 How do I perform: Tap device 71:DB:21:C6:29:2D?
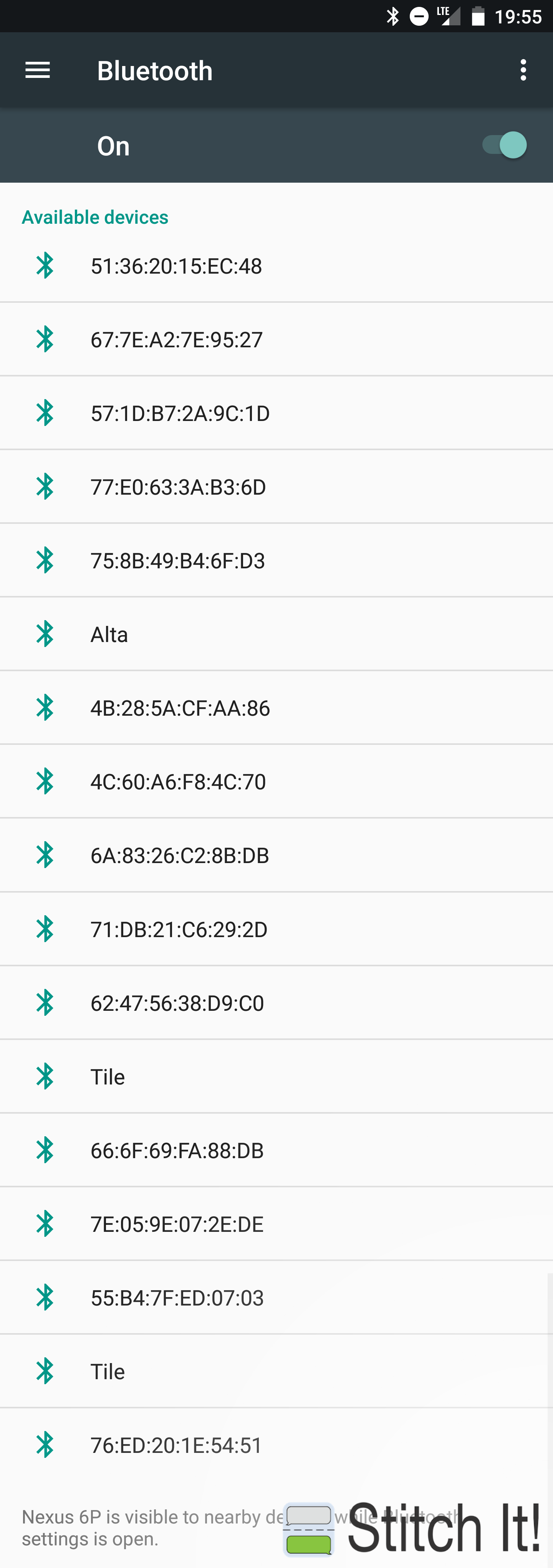tap(179, 929)
